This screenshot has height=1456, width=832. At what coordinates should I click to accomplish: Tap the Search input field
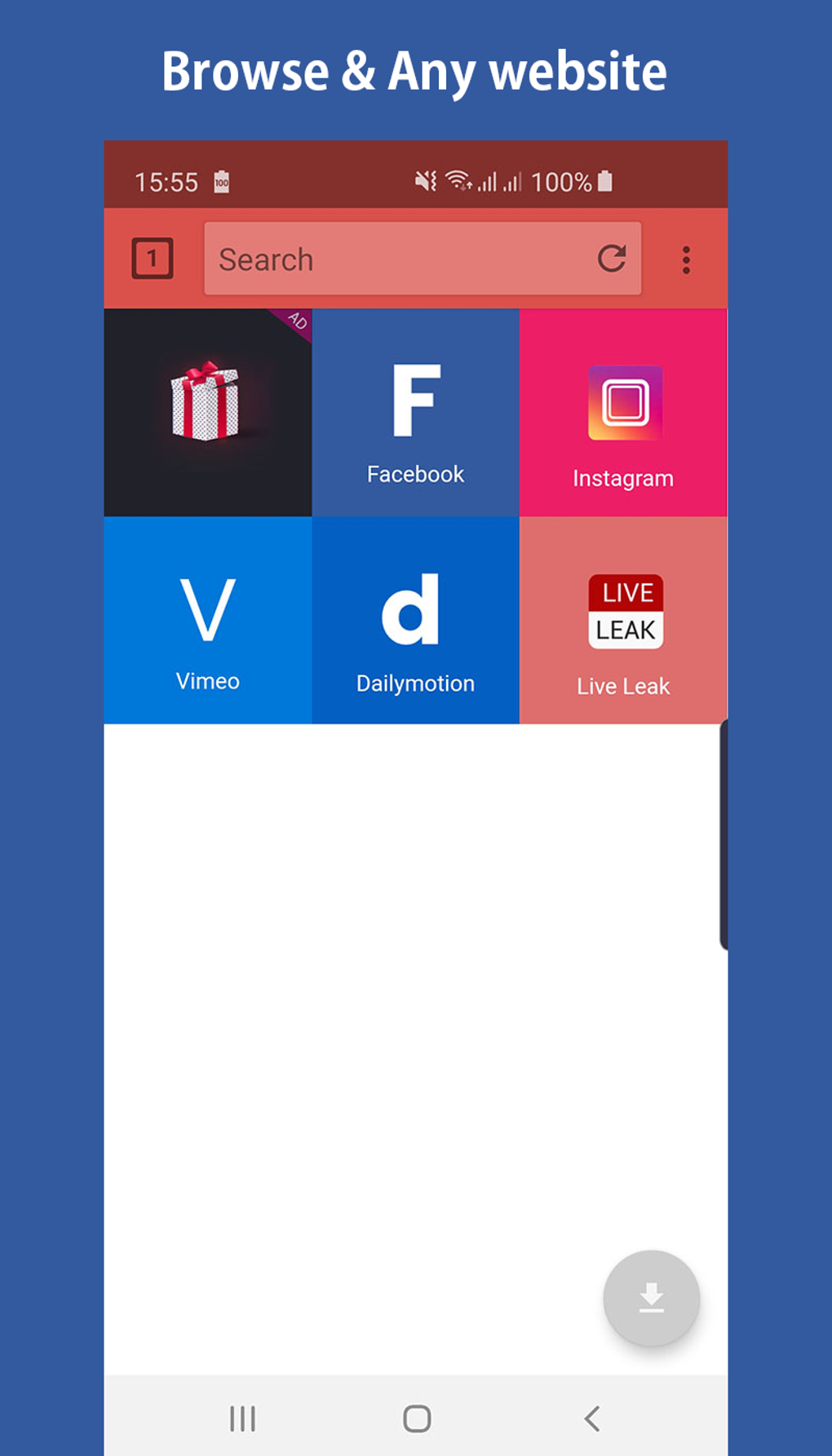coord(392,259)
